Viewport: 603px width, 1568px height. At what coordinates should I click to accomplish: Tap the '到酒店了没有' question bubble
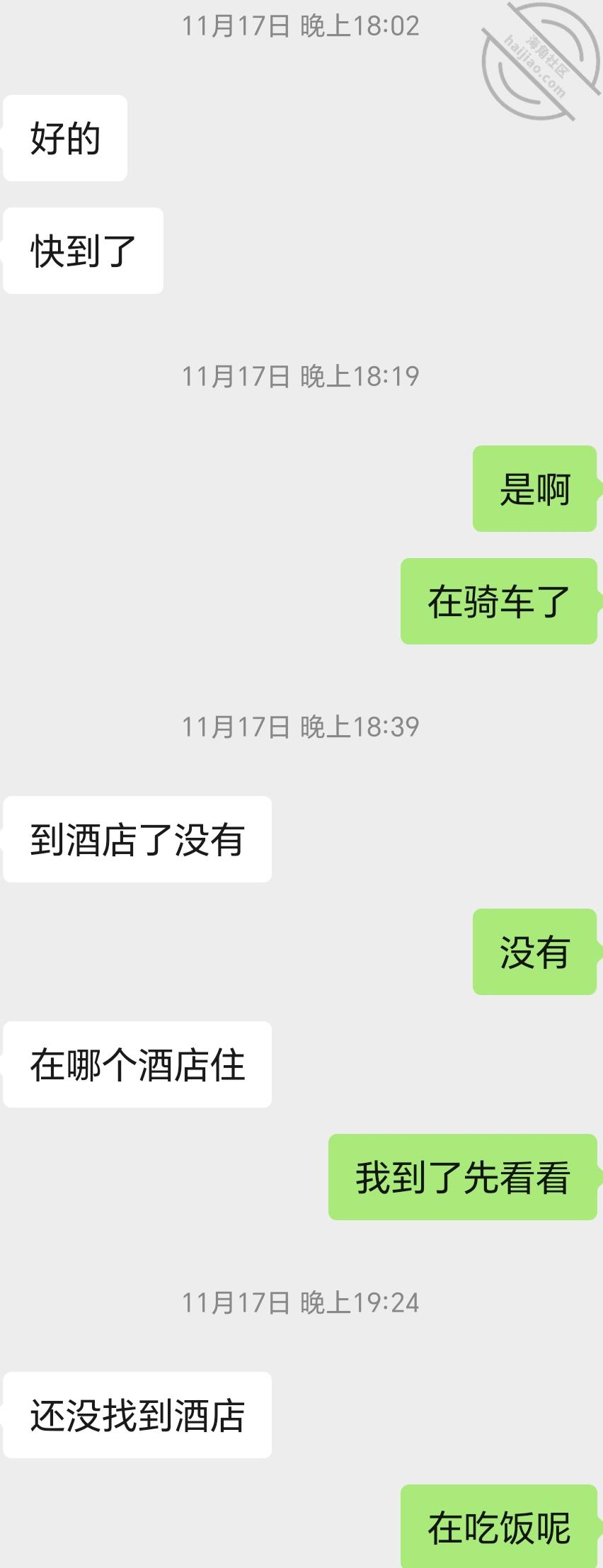pyautogui.click(x=138, y=838)
